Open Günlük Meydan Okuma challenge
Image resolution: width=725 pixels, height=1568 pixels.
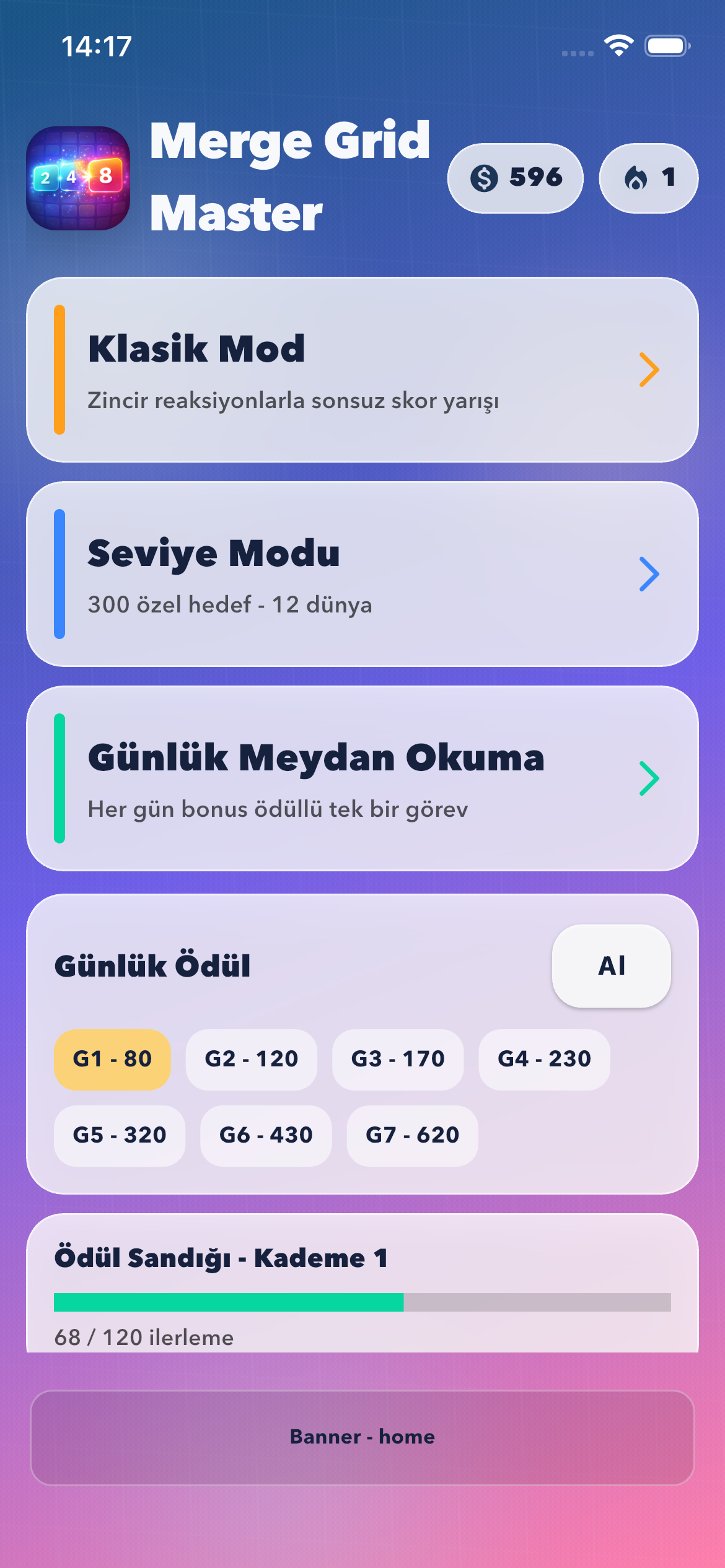point(362,778)
